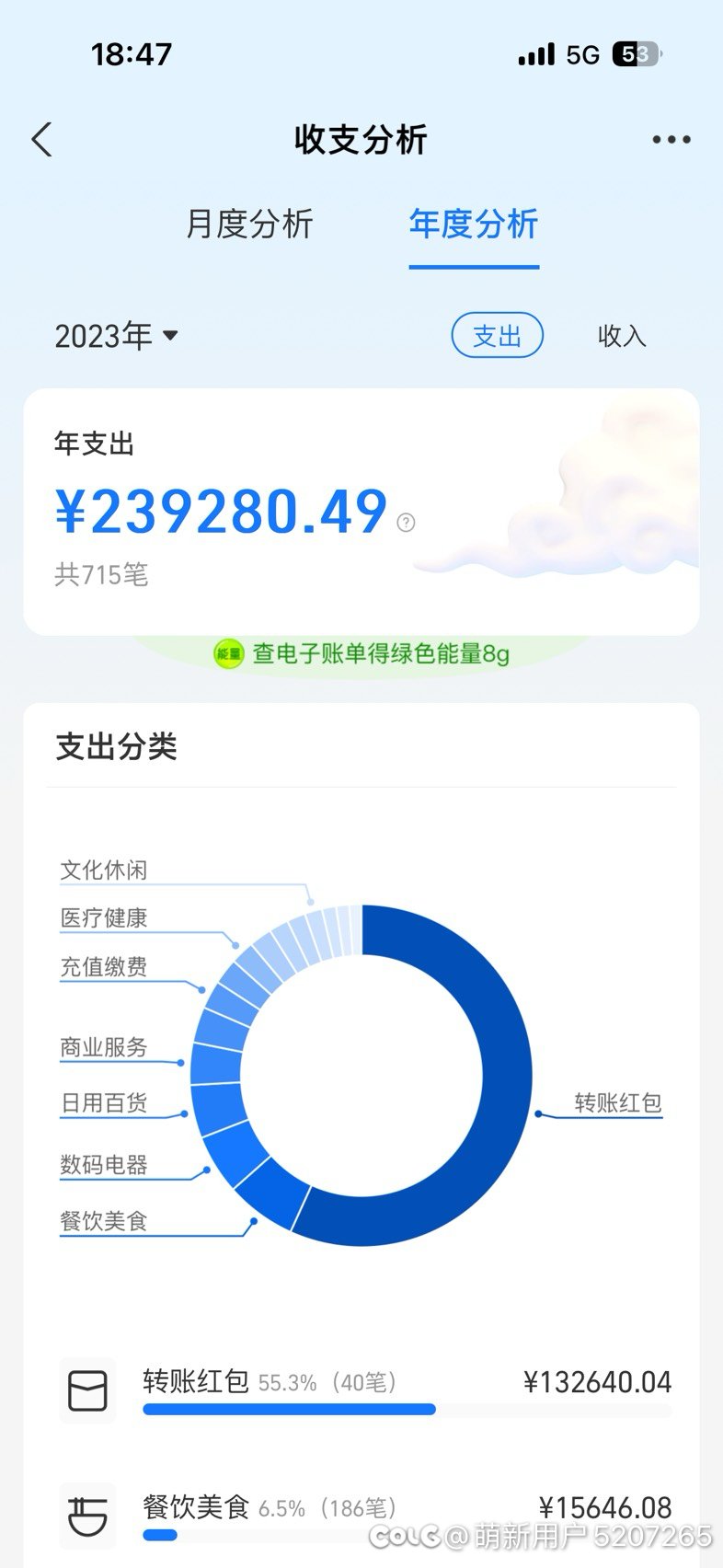723x1568 pixels.
Task: Open the 转账红包 category row
Action: pos(365,1390)
